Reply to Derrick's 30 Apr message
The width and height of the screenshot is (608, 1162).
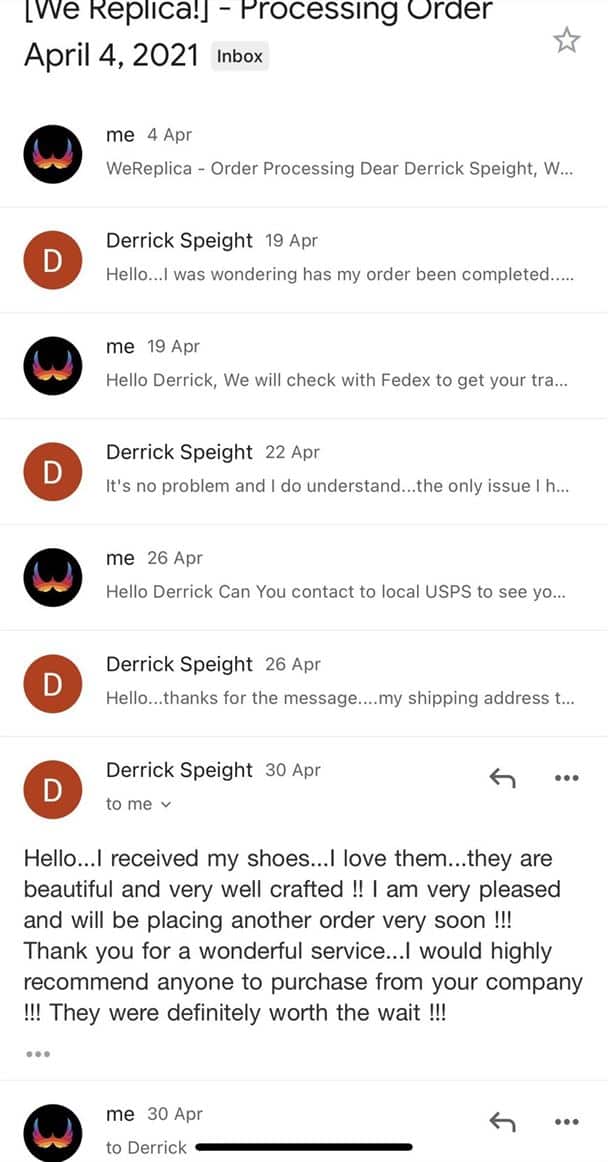point(502,777)
